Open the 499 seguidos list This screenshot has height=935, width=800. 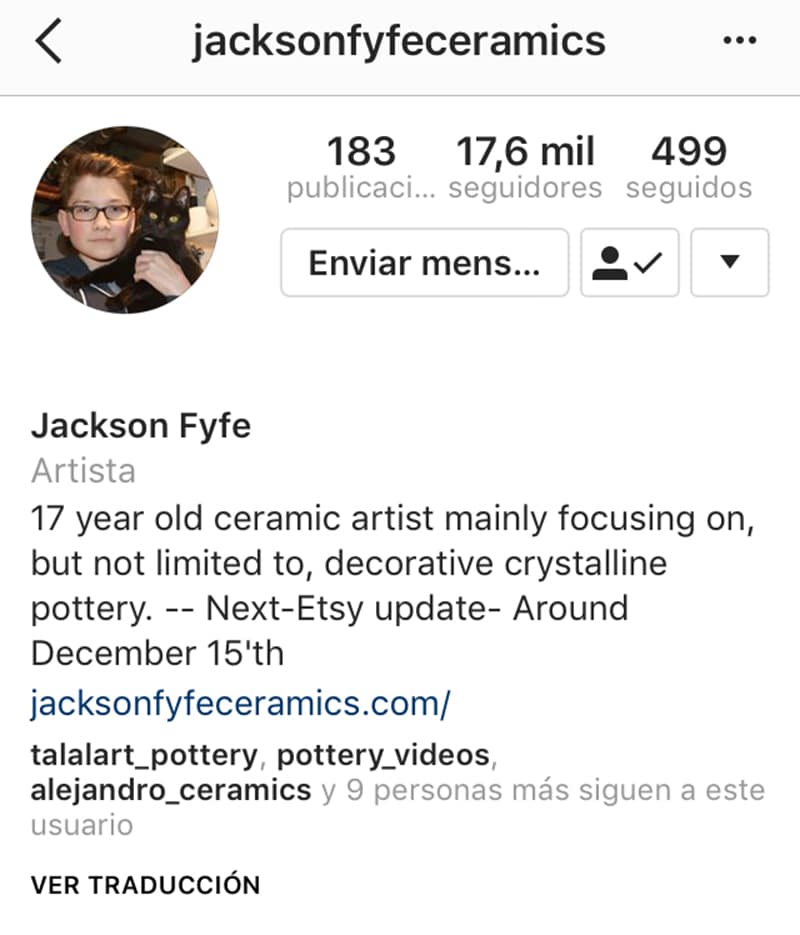point(688,167)
